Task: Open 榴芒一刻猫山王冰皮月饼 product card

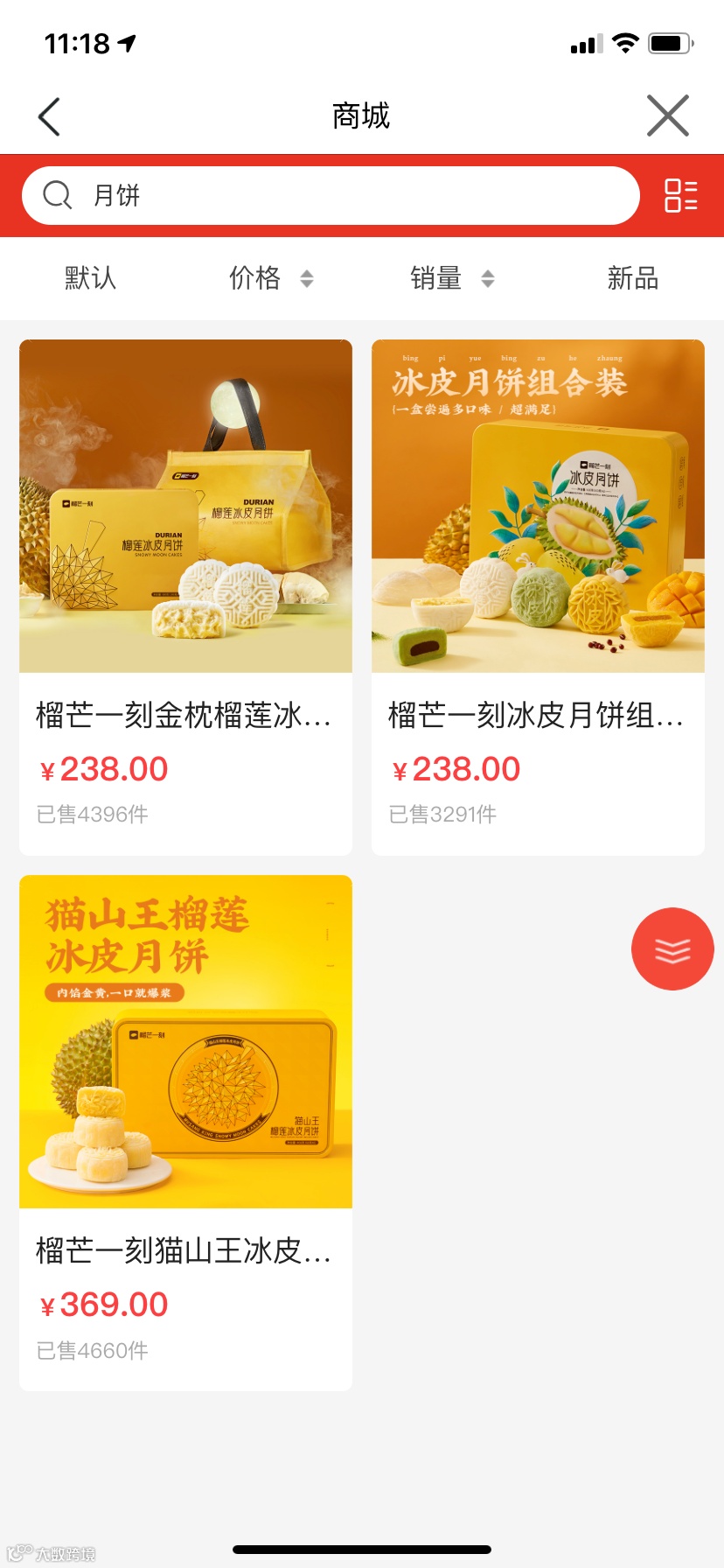Action: pyautogui.click(x=185, y=1131)
